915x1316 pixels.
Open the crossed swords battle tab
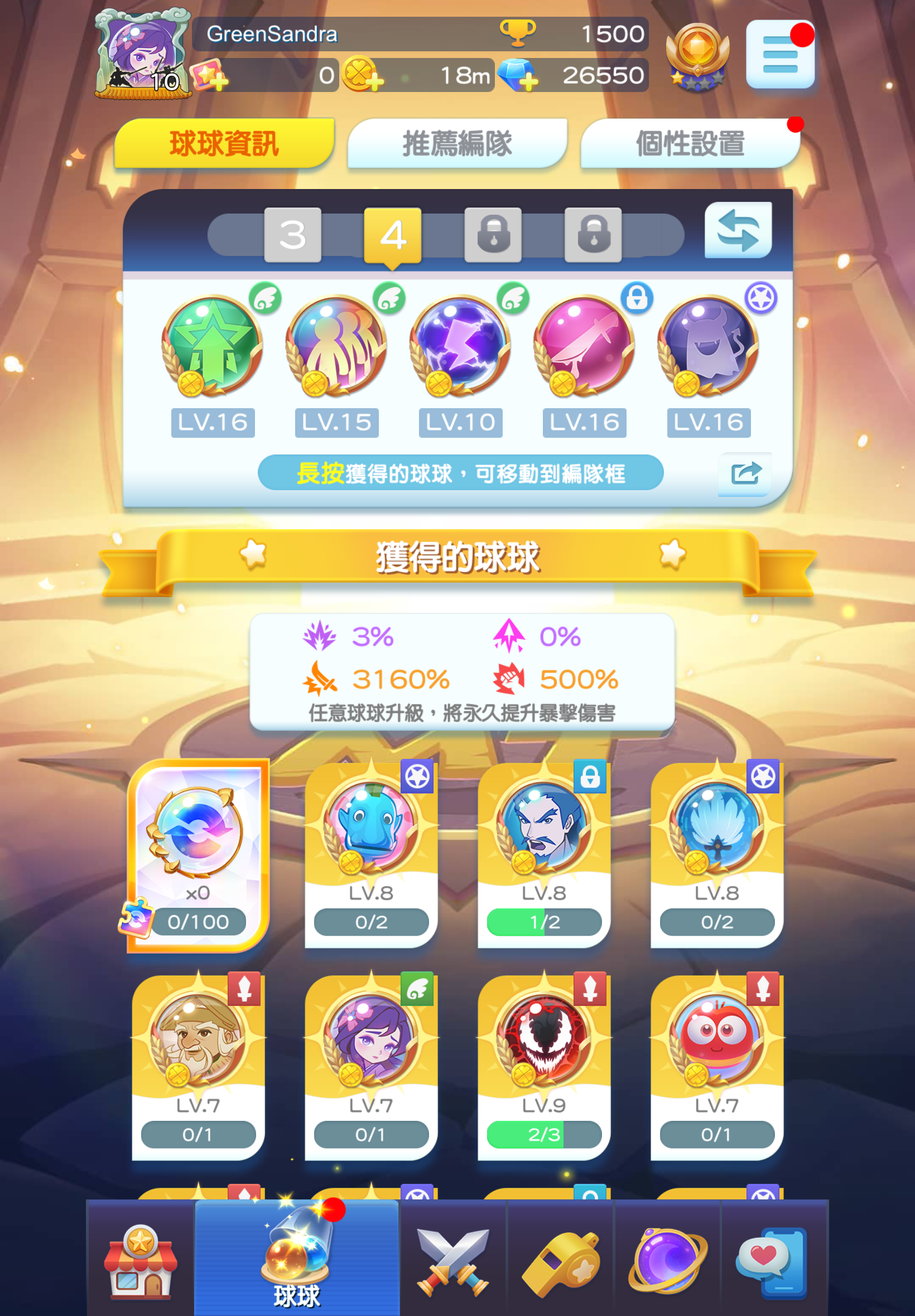coord(453,1260)
